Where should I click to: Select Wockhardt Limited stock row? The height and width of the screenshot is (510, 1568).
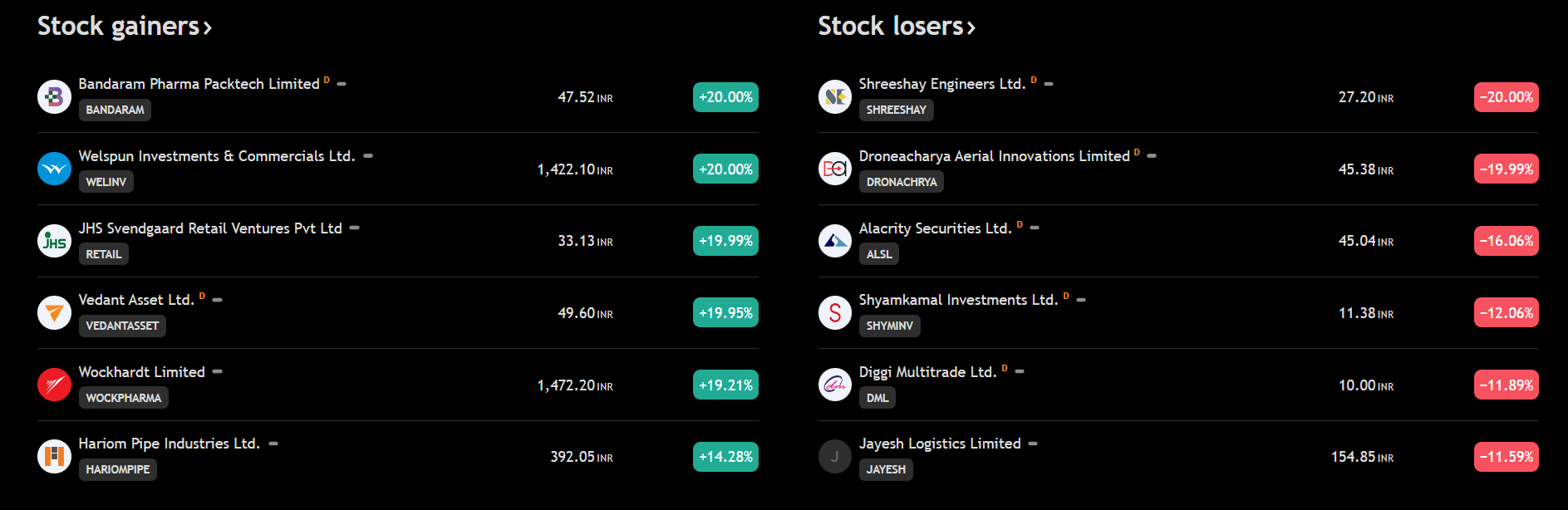[x=141, y=372]
